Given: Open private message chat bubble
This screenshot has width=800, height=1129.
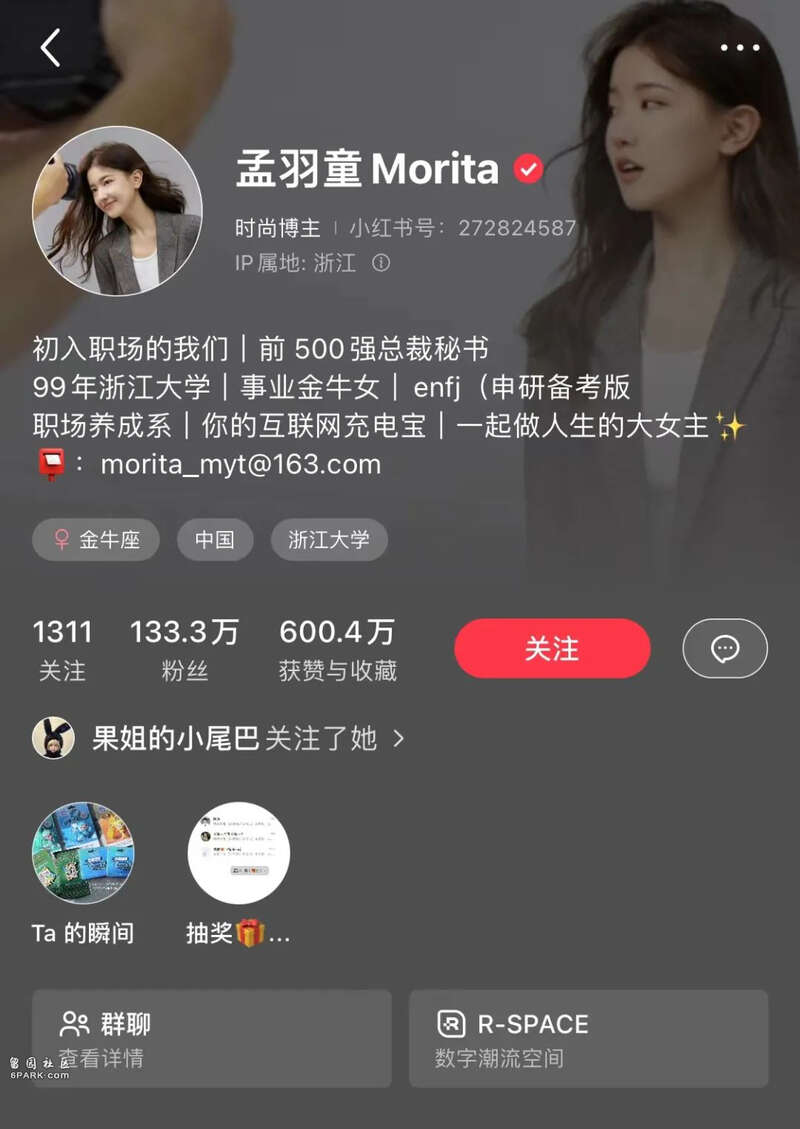Looking at the screenshot, I should (725, 648).
